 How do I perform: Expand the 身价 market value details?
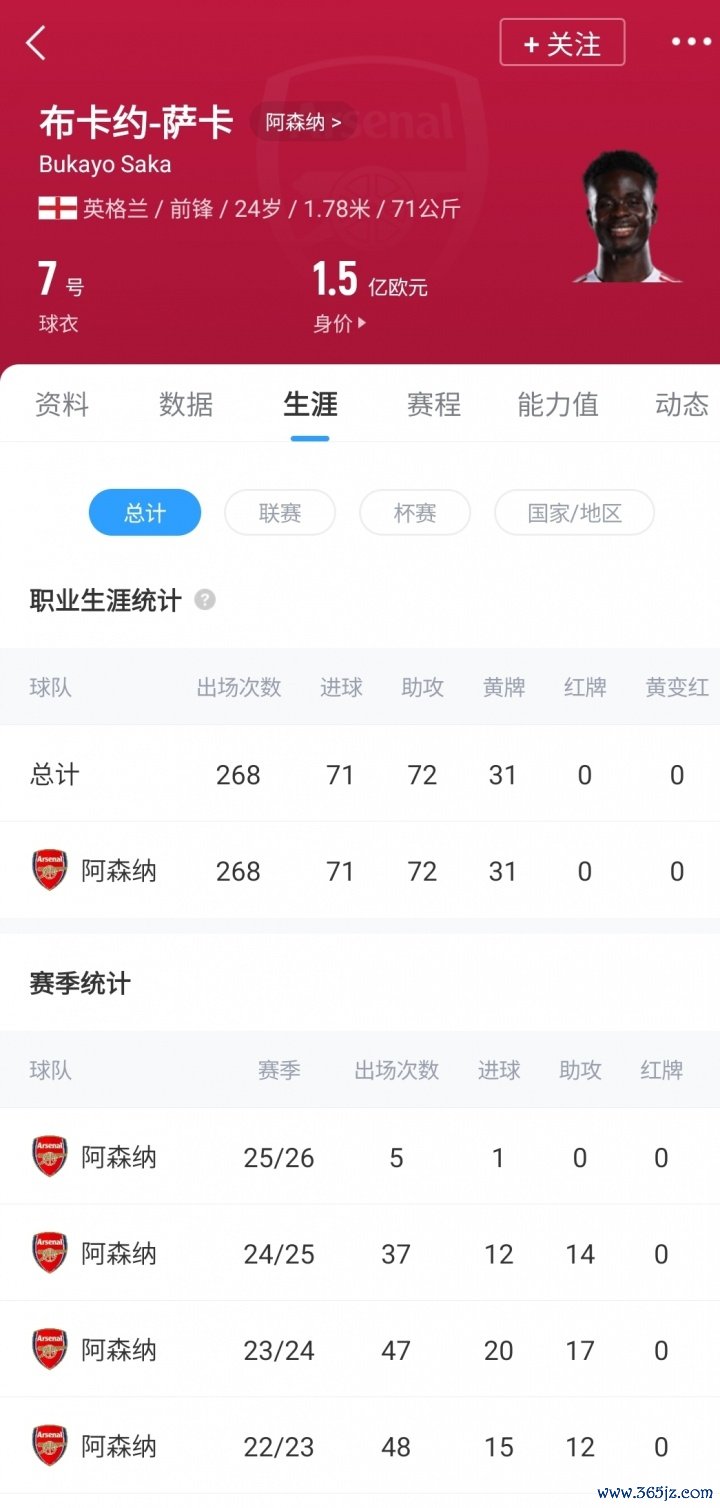(340, 323)
